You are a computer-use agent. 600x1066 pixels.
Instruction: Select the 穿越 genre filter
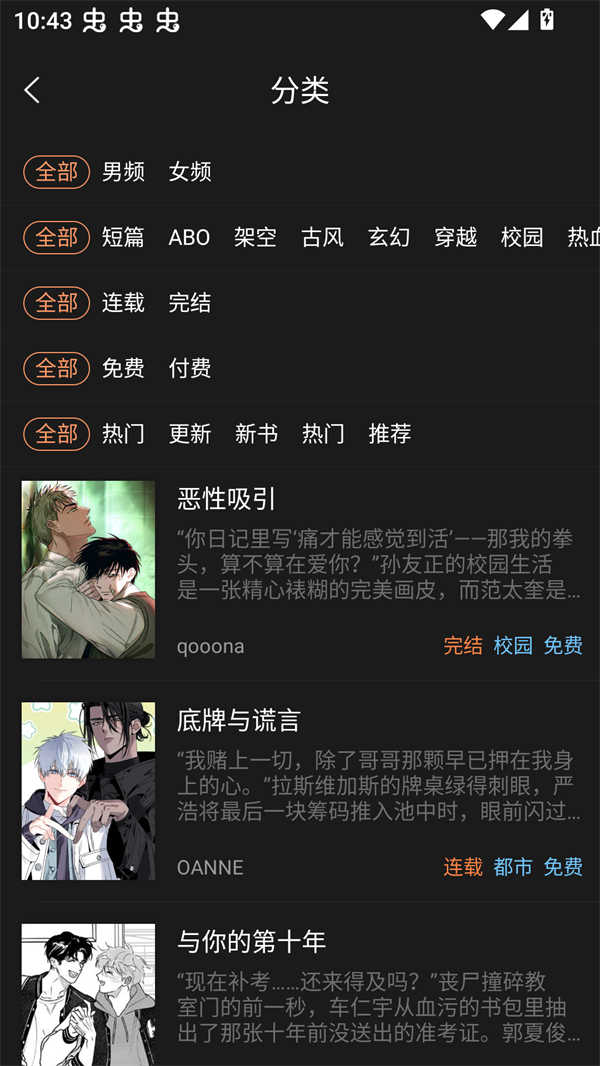(455, 237)
